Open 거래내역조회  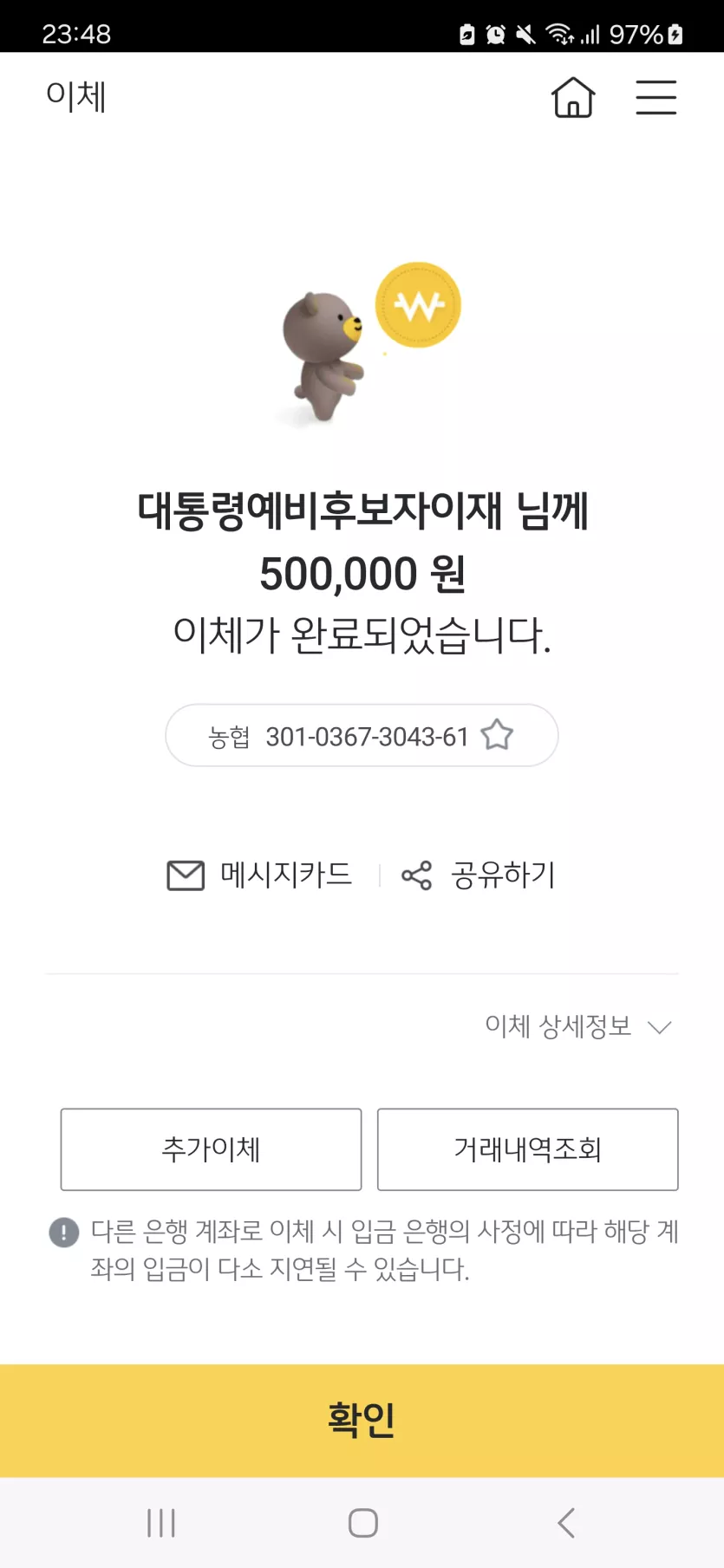click(x=527, y=1149)
